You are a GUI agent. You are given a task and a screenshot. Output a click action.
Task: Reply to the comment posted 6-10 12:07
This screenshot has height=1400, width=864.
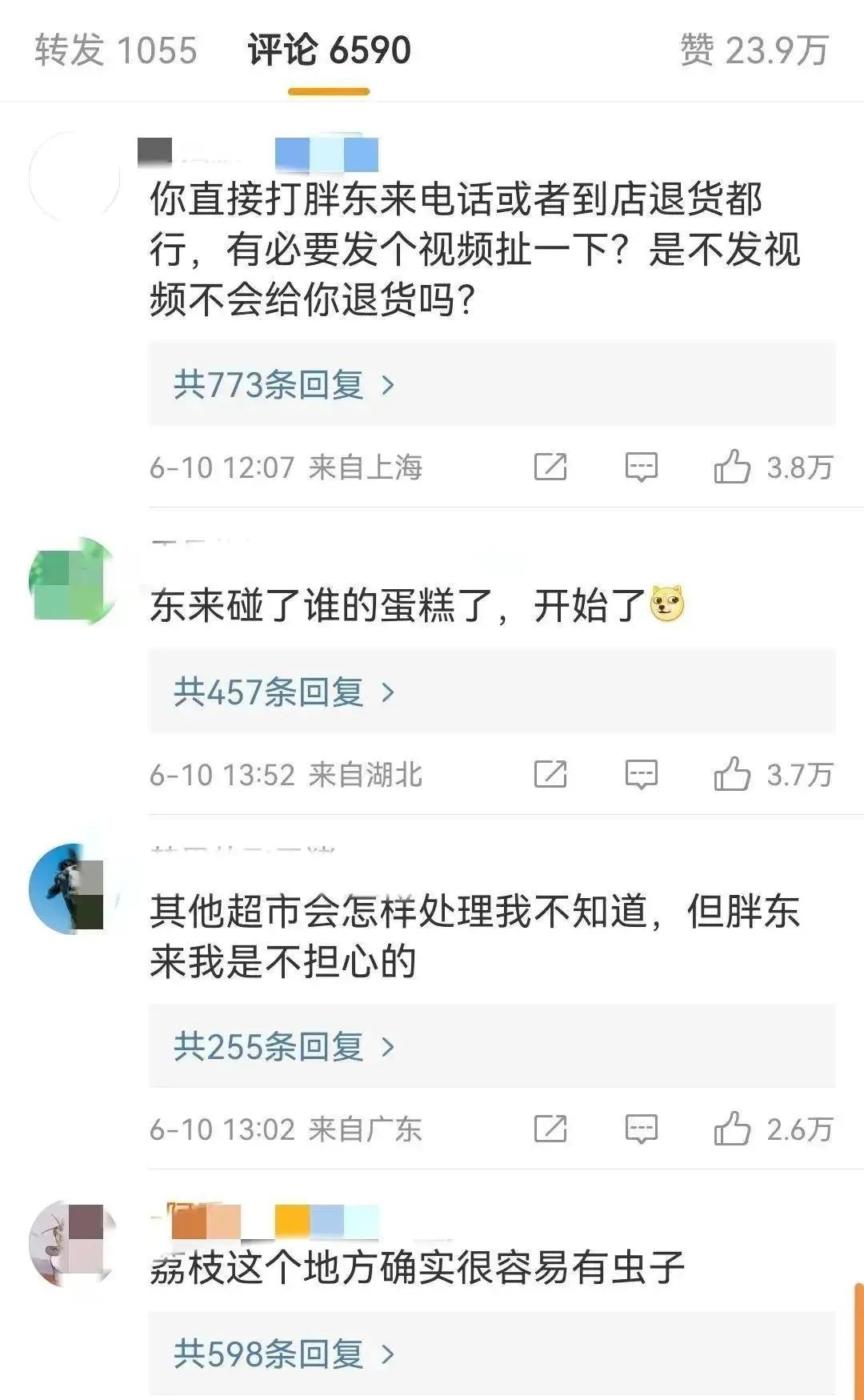point(641,467)
